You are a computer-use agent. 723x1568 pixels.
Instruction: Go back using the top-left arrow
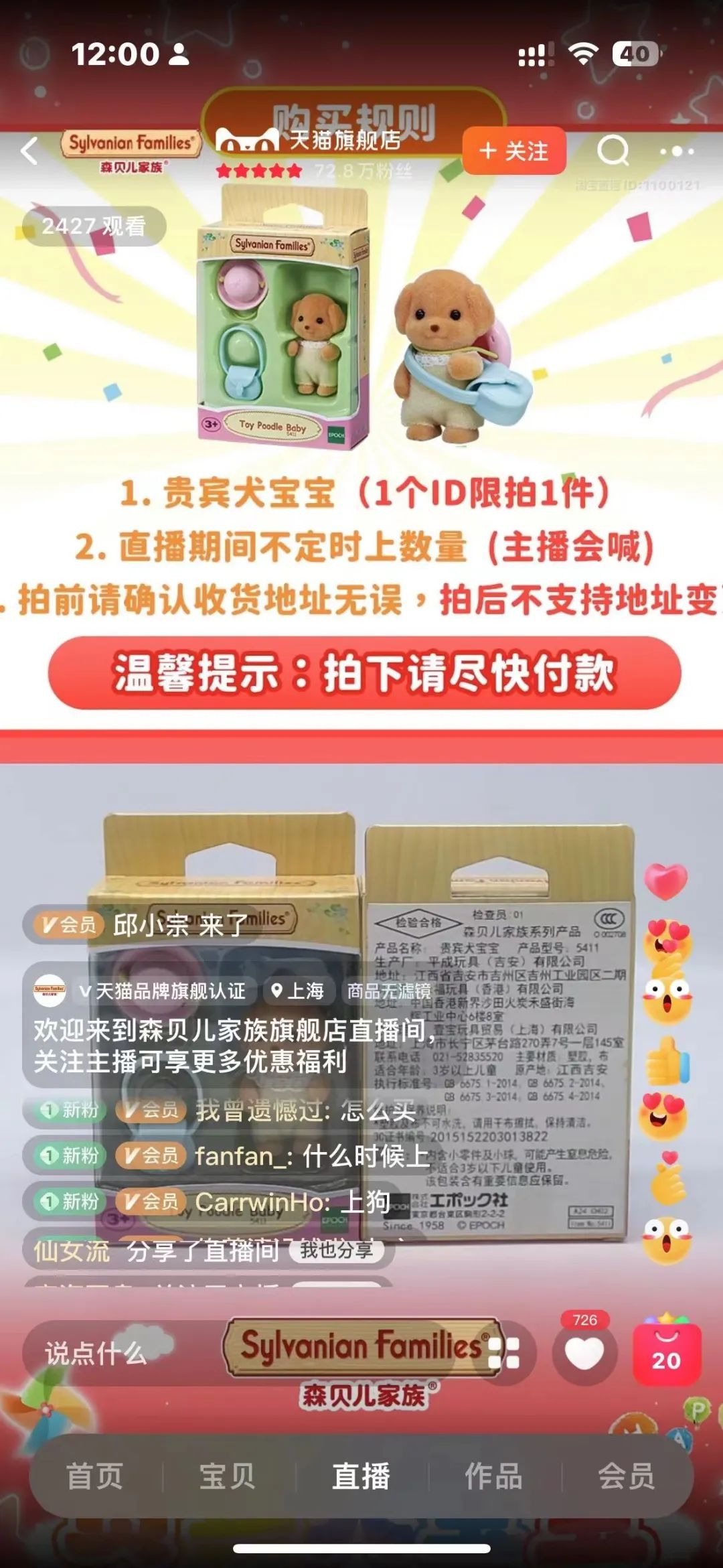point(29,151)
